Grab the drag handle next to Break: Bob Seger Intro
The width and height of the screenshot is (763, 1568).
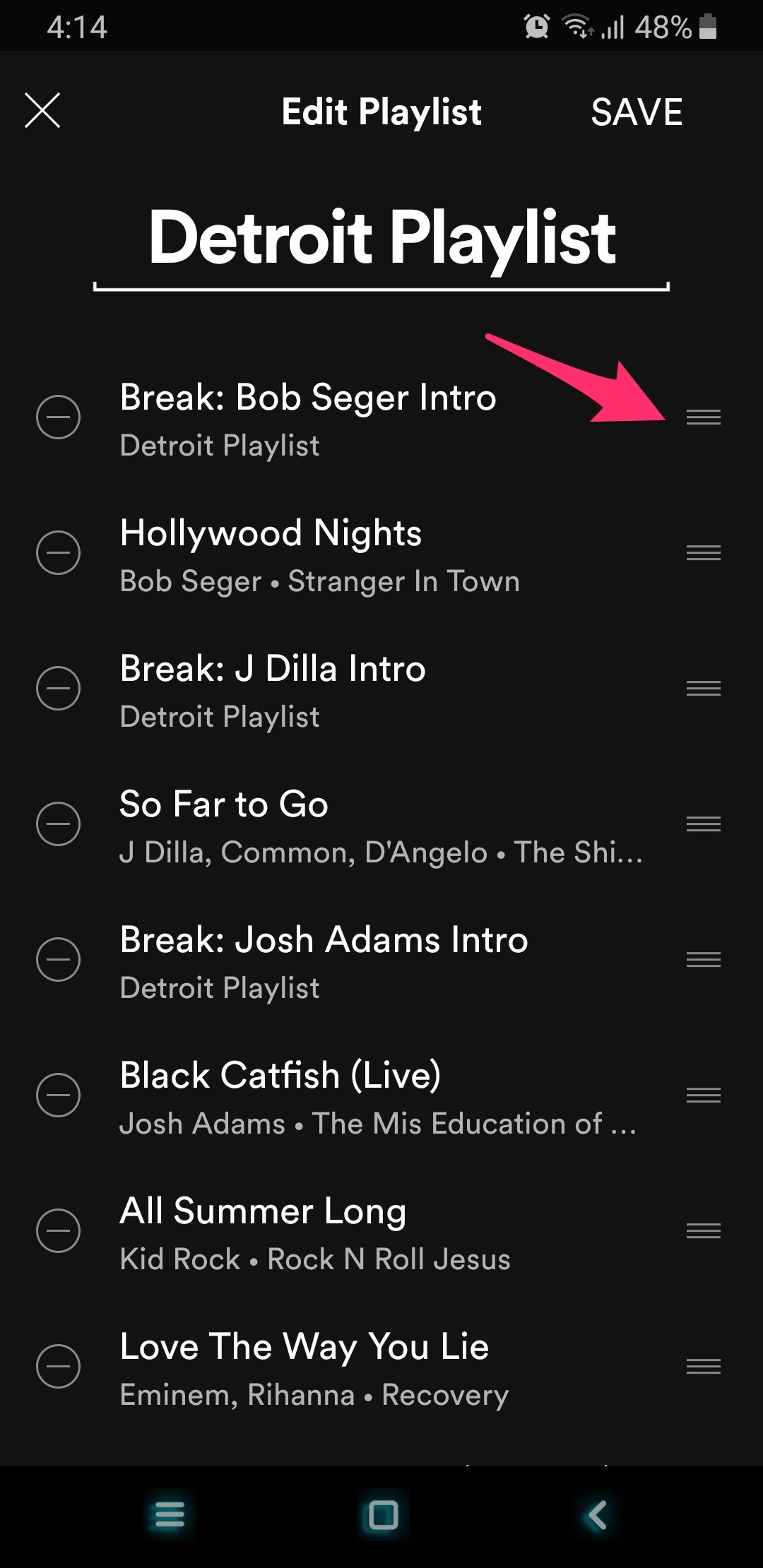tap(703, 417)
